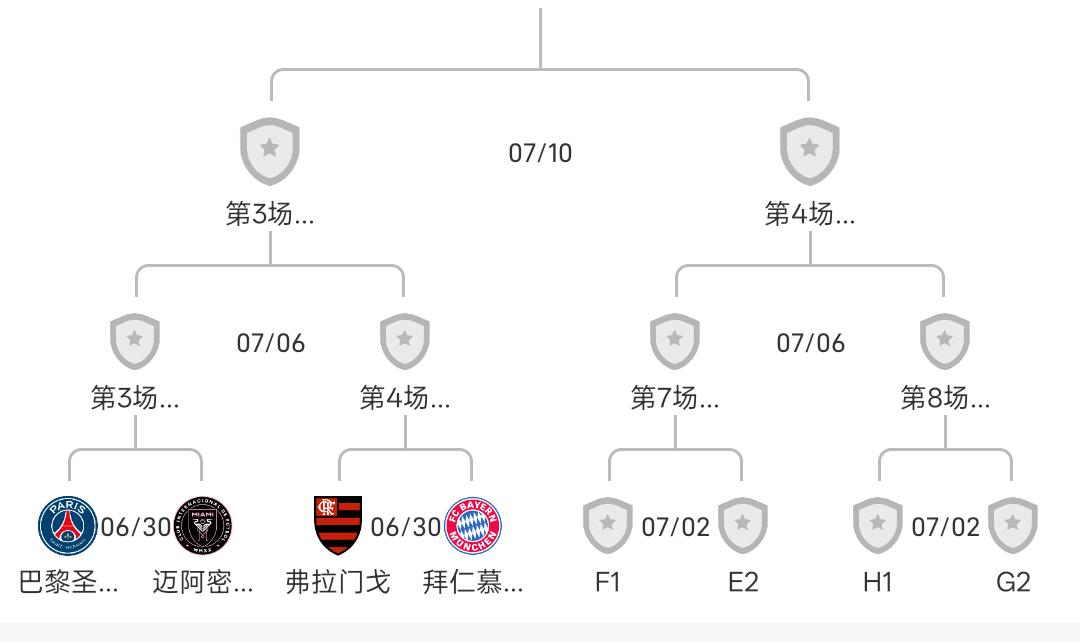Open the H1 vs G2 match on 07/02
The height and width of the screenshot is (642, 1080).
pyautogui.click(x=945, y=527)
